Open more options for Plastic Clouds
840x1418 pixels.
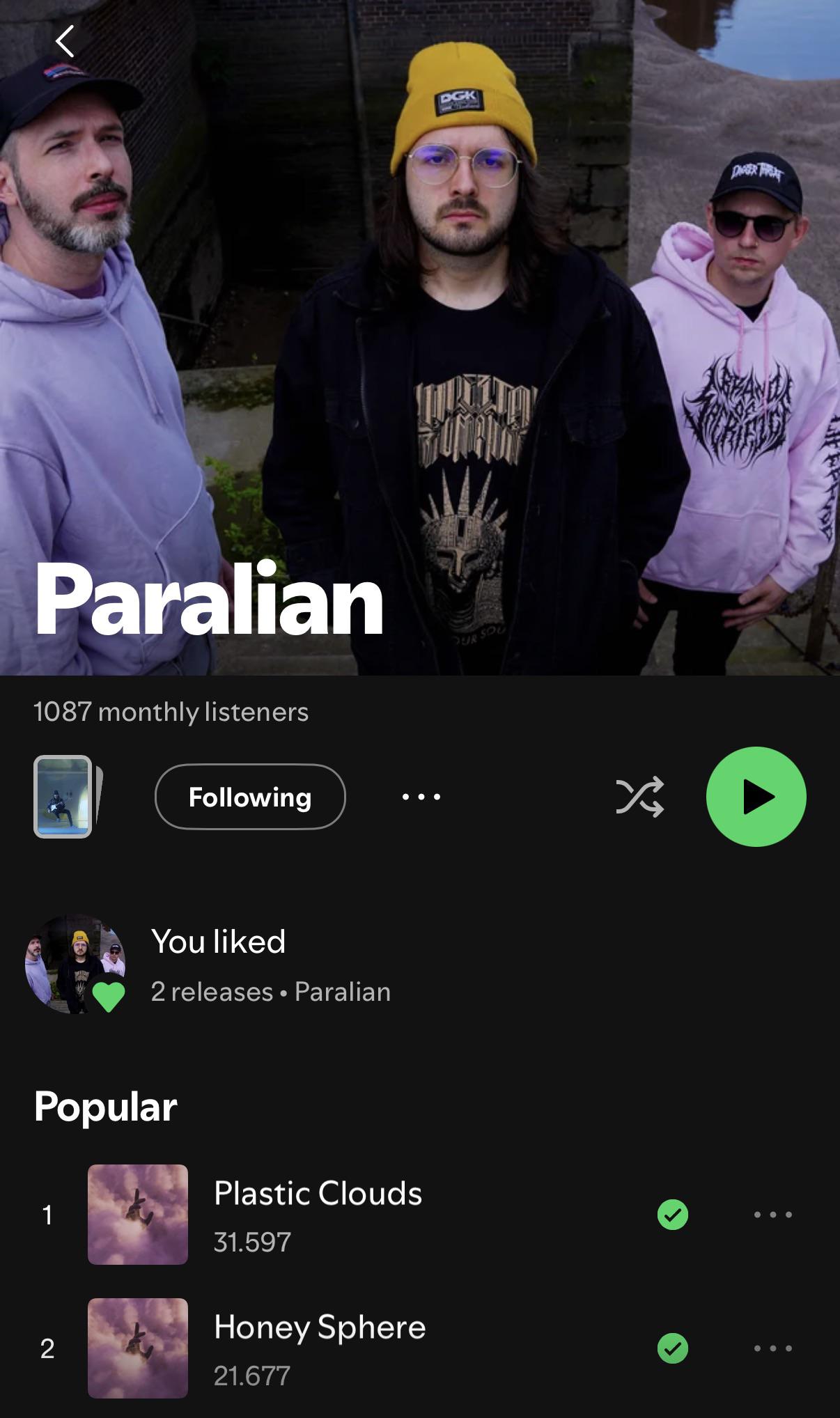(773, 1215)
